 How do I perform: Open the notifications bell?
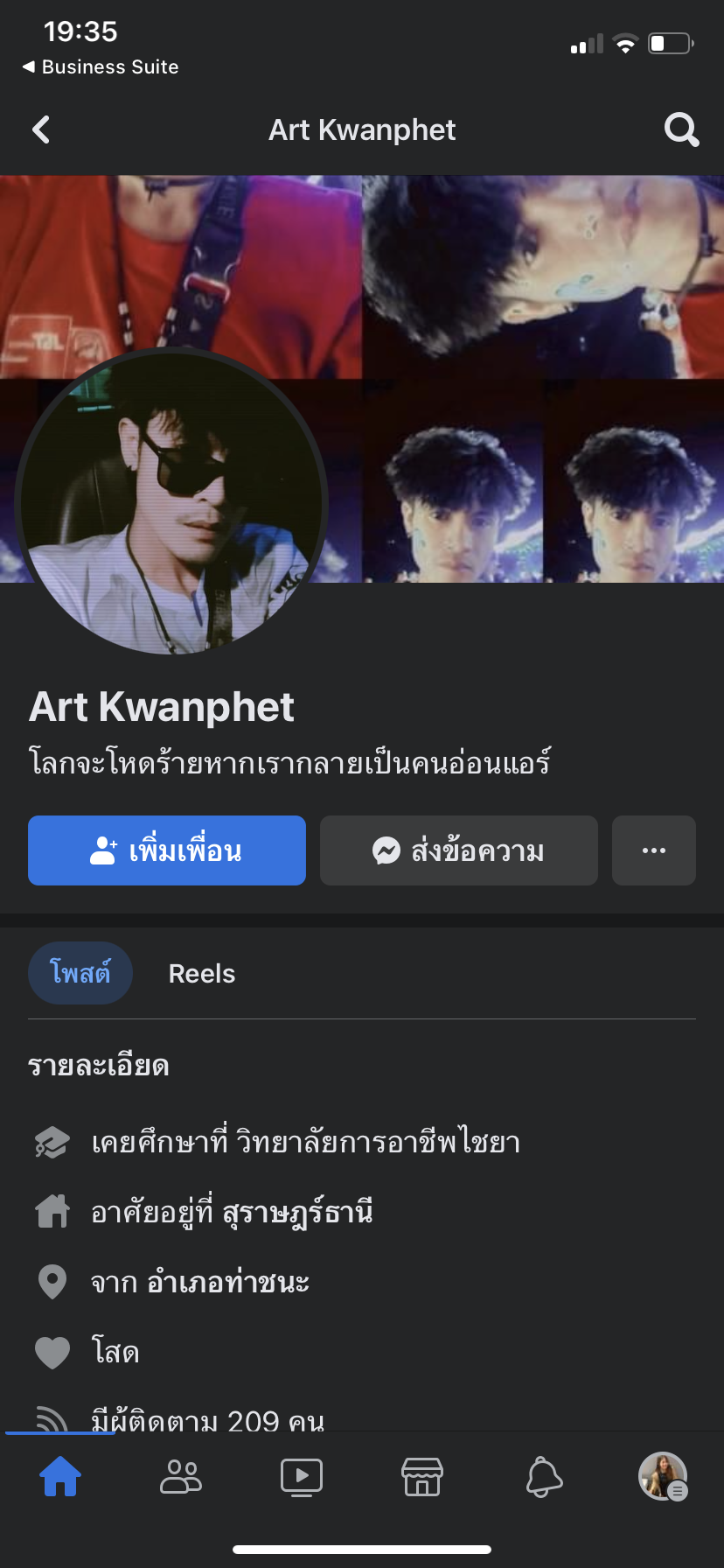point(543,1477)
